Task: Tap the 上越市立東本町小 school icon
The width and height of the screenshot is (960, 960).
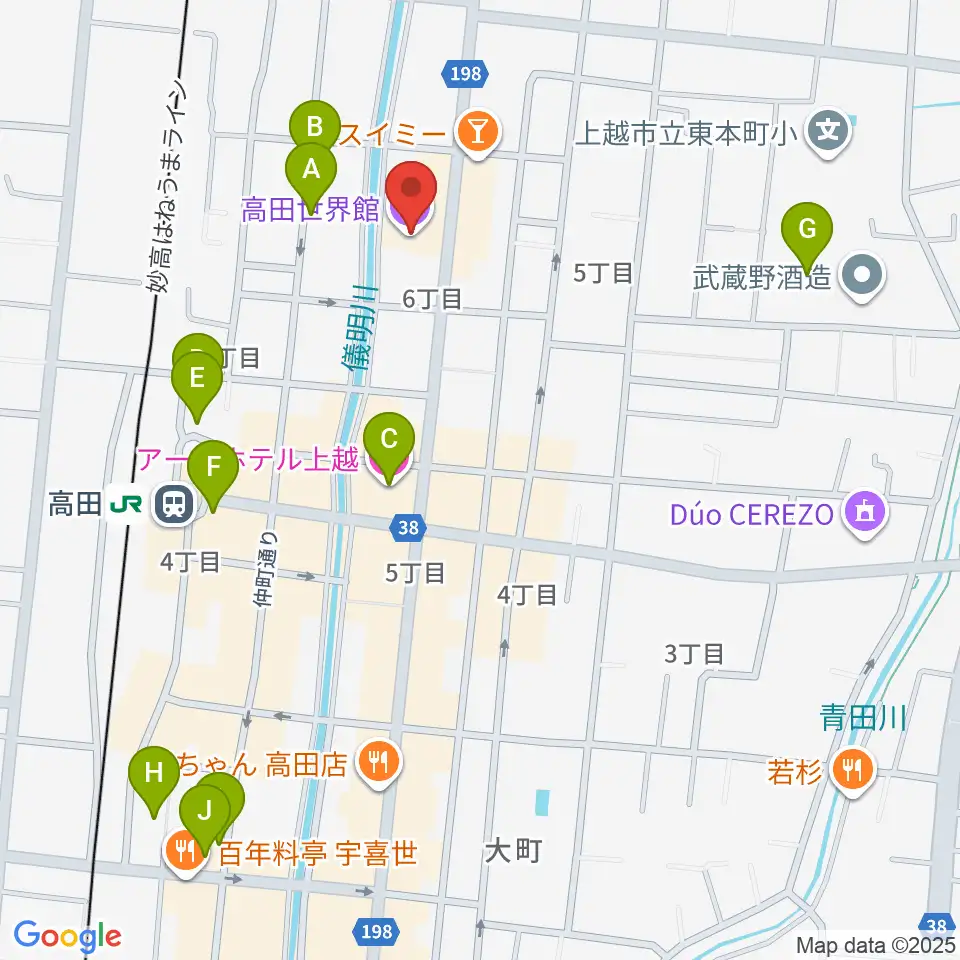Action: (828, 132)
